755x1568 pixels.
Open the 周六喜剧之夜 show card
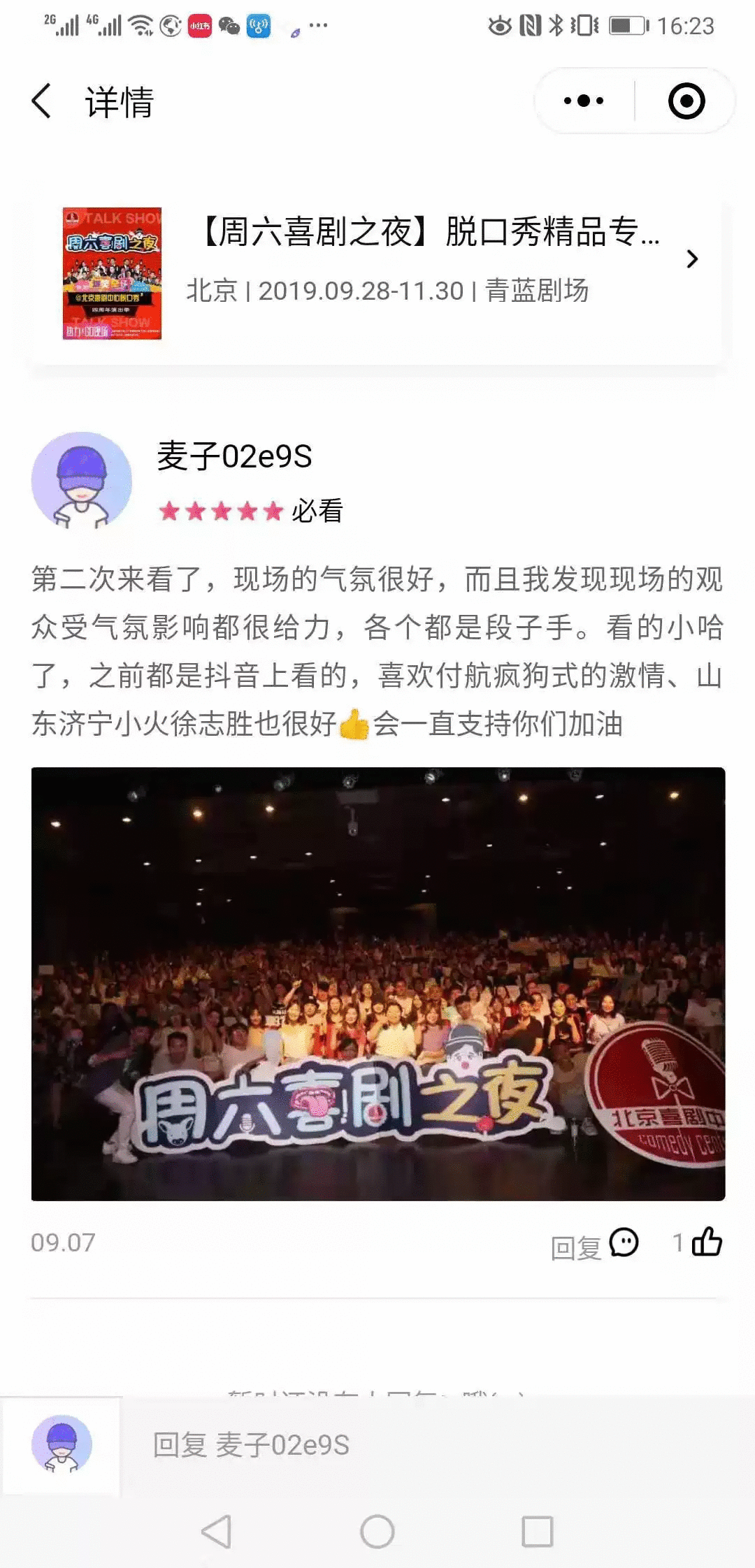pyautogui.click(x=377, y=274)
